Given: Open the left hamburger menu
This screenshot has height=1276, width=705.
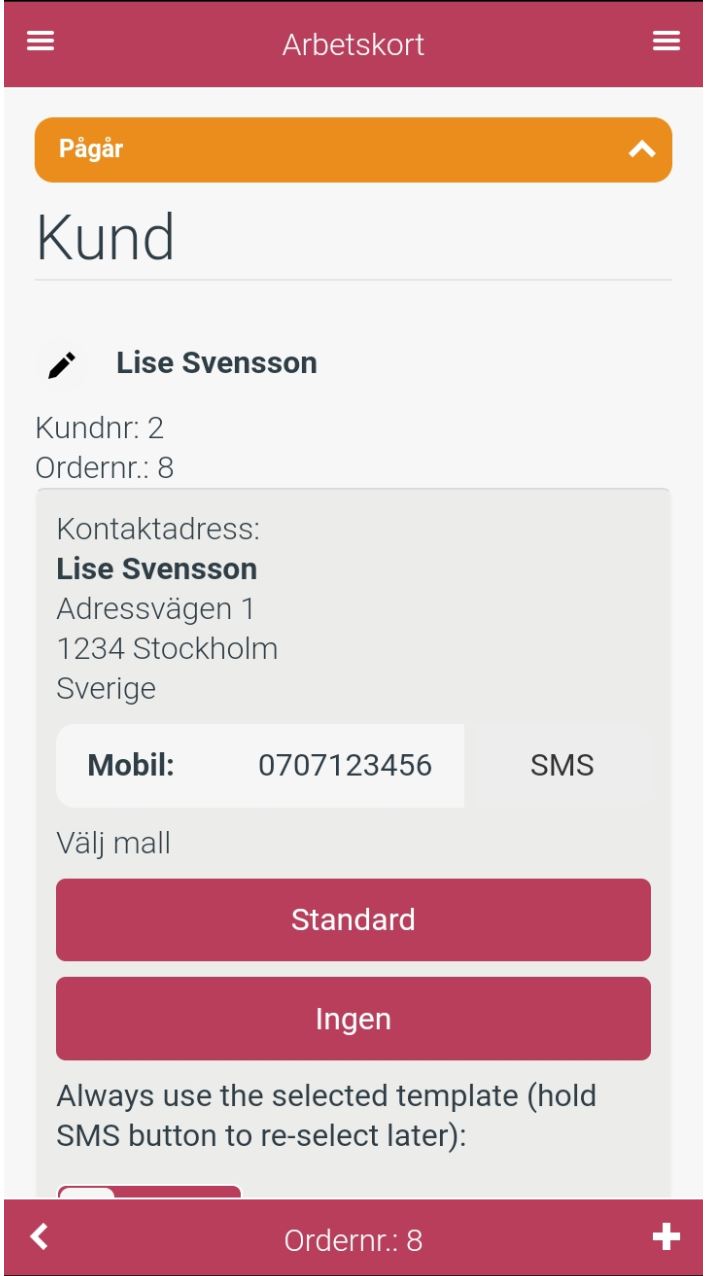Looking at the screenshot, I should 40,42.
